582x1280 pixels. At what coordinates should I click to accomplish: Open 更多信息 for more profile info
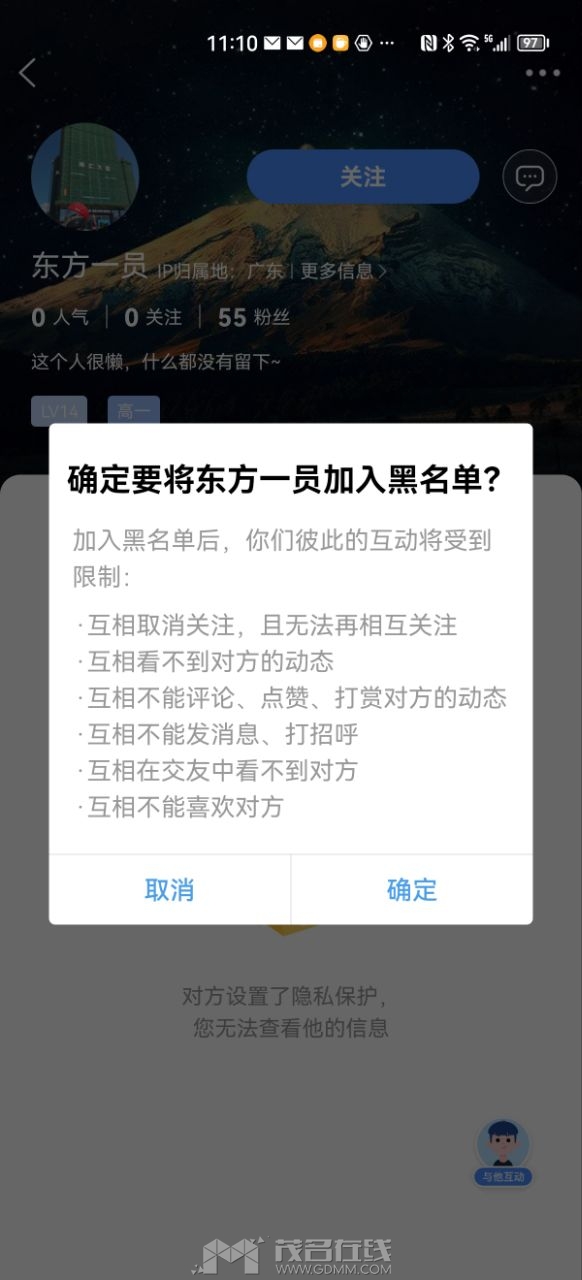[x=343, y=270]
